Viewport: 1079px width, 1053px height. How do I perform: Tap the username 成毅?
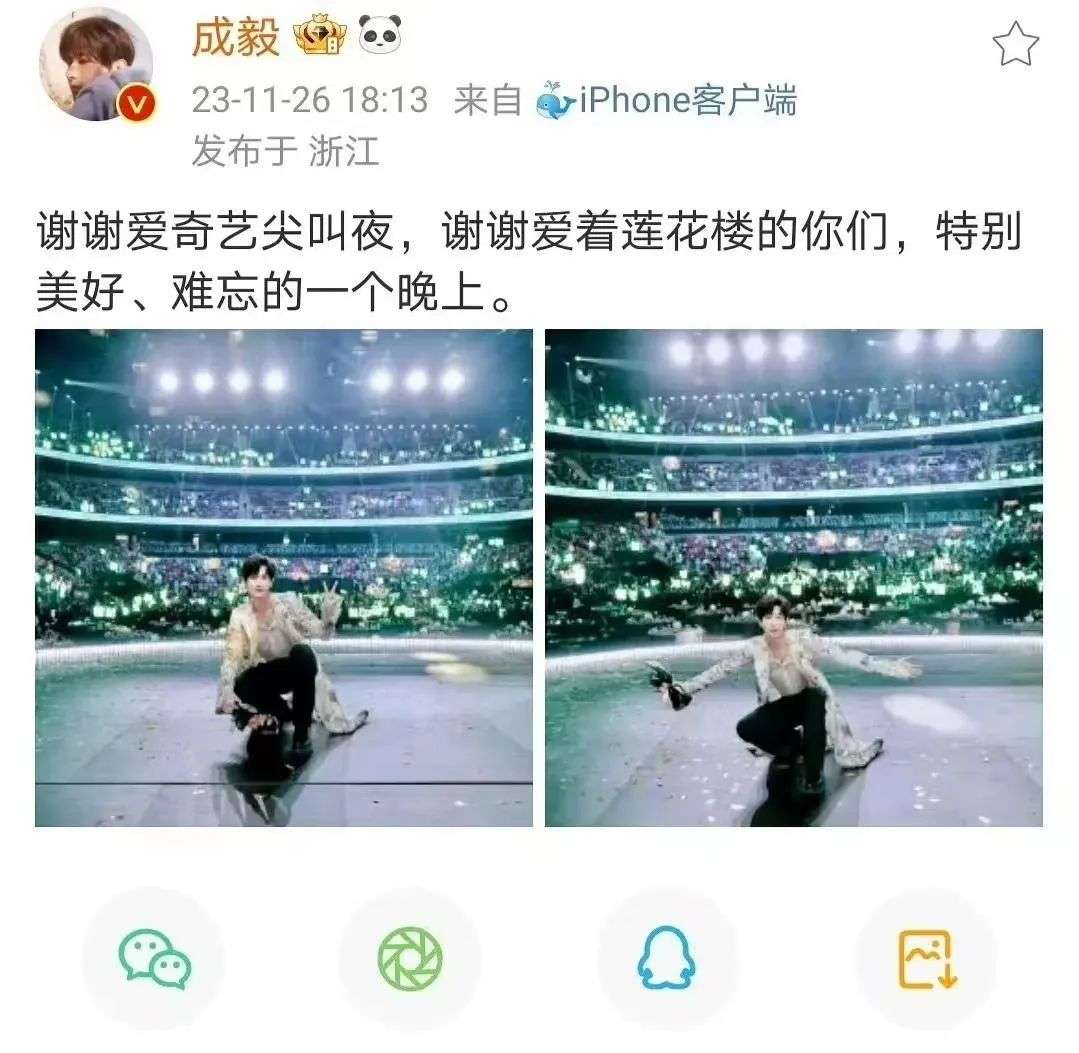pos(237,38)
